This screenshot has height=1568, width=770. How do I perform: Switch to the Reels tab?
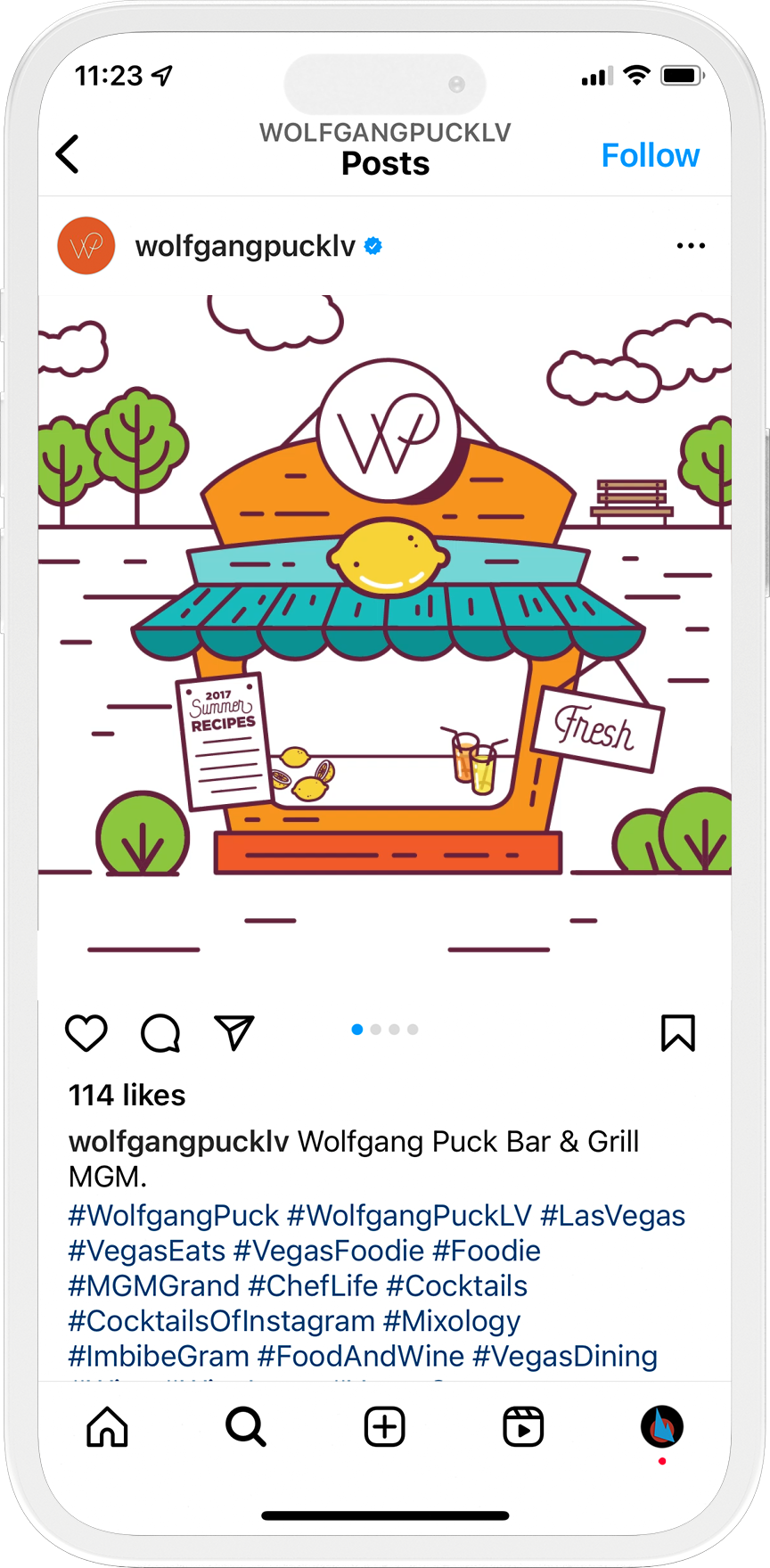click(x=523, y=1426)
